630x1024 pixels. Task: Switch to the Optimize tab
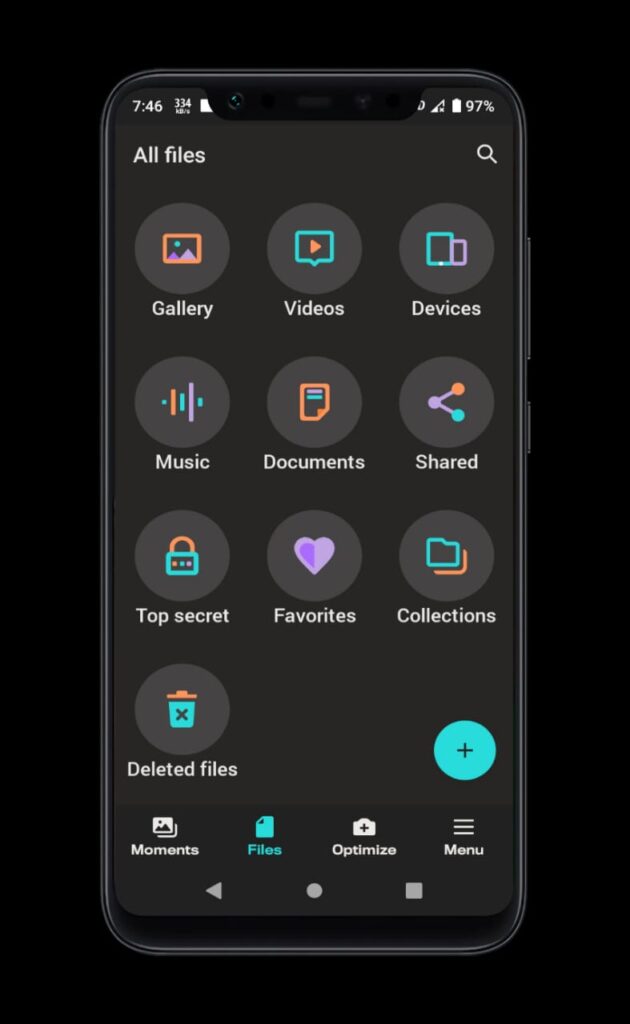click(x=364, y=837)
